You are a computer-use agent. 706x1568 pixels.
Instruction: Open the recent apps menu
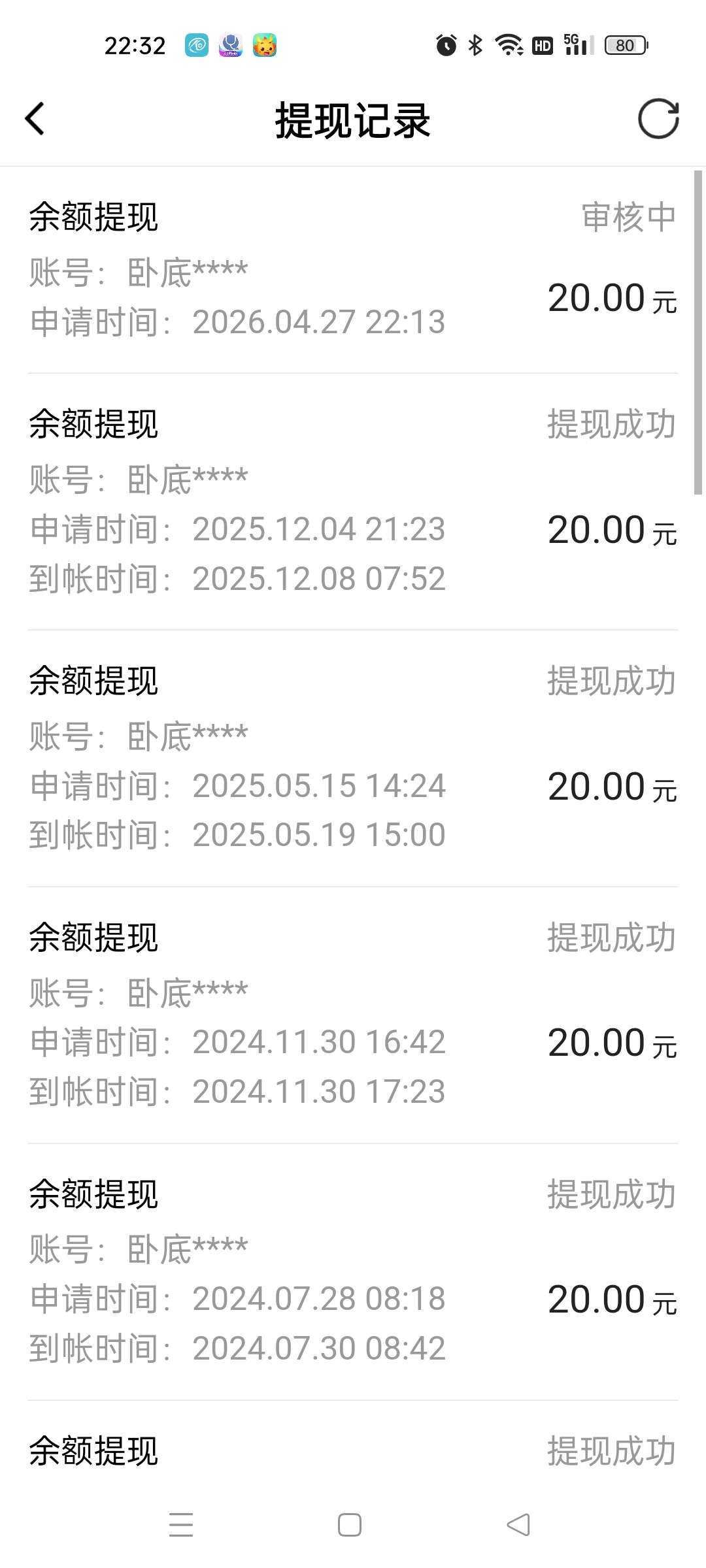tap(181, 1525)
